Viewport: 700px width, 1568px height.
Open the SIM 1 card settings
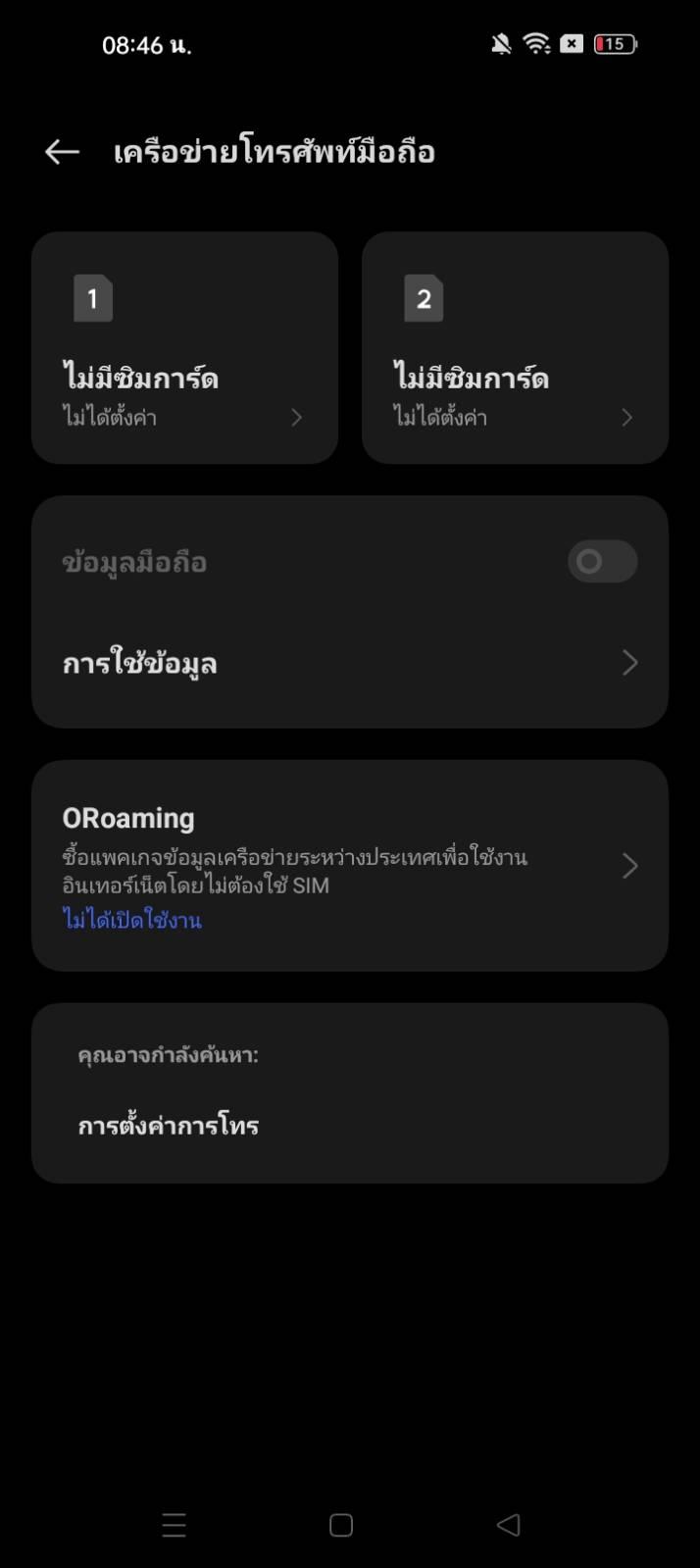point(184,347)
